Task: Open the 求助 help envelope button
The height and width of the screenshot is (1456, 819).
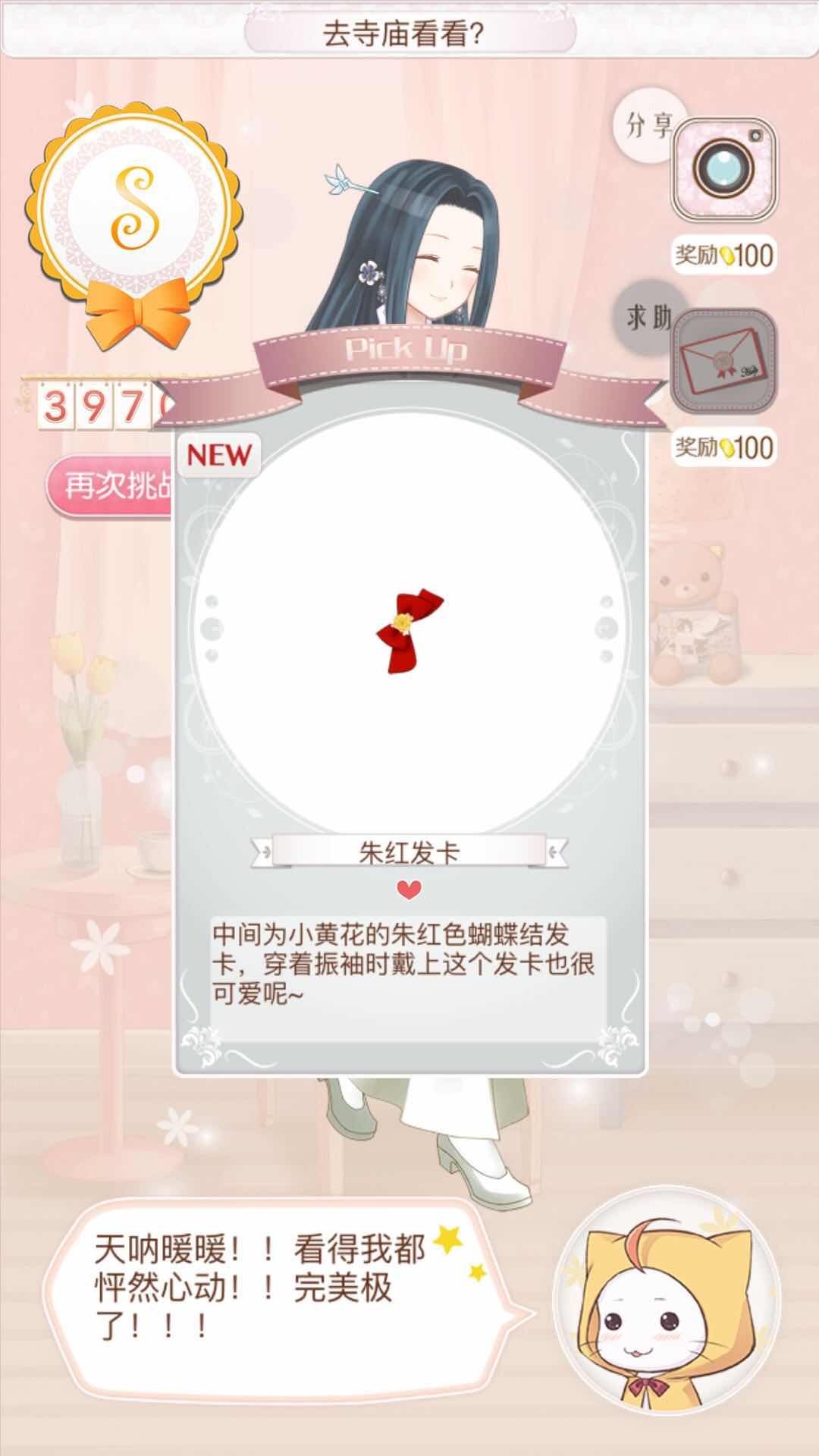Action: coord(724,362)
